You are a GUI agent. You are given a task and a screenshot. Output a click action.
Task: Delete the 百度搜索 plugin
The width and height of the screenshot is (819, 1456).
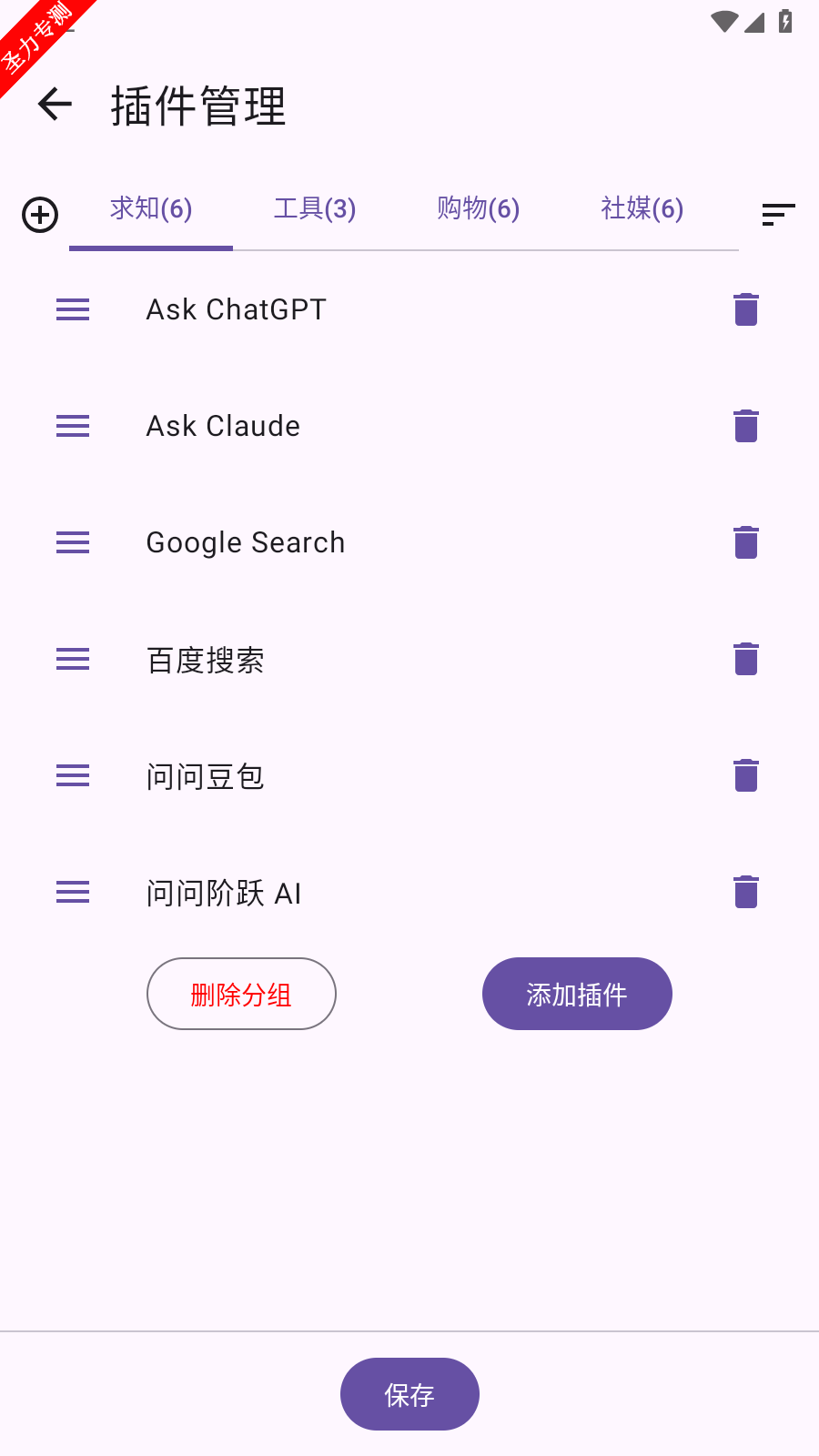coord(746,659)
